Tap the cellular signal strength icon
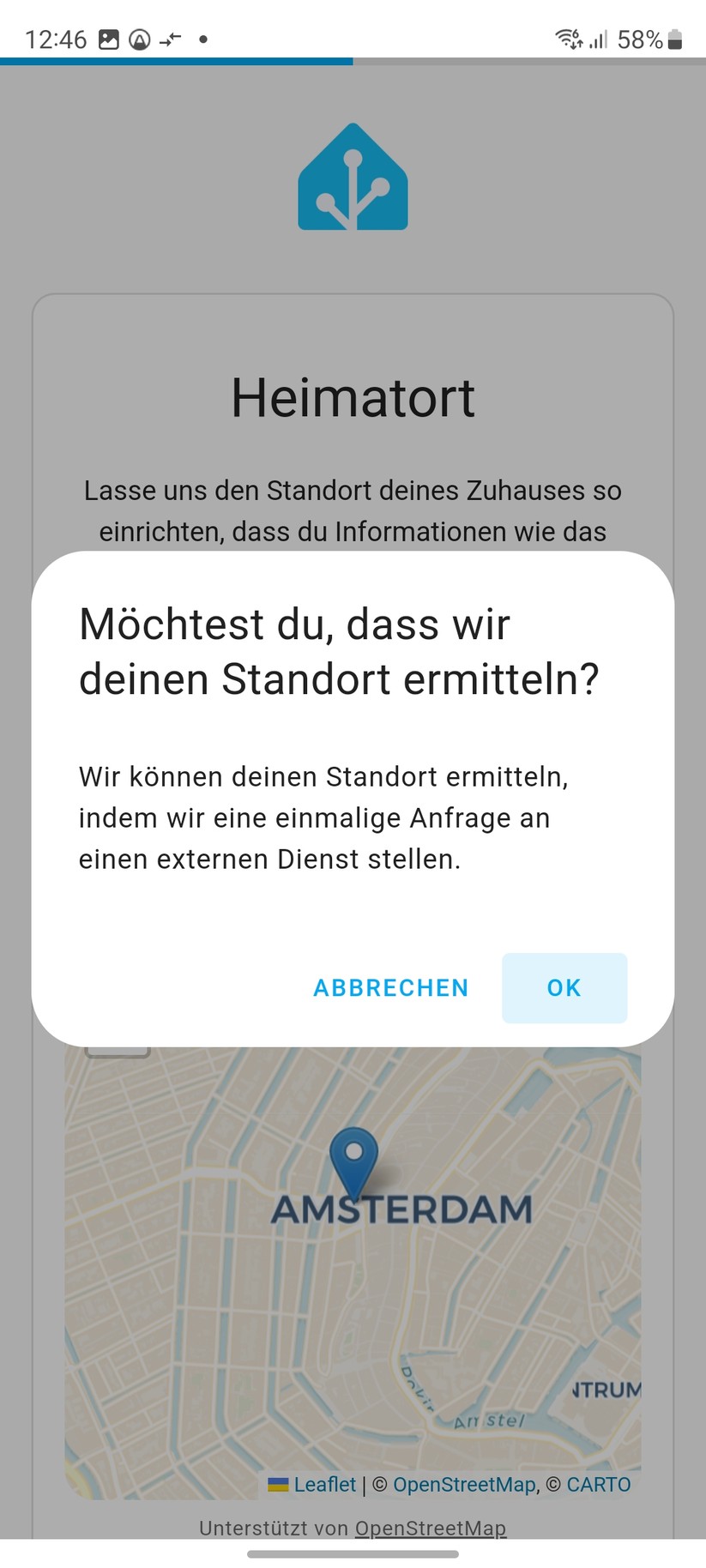 tap(598, 39)
